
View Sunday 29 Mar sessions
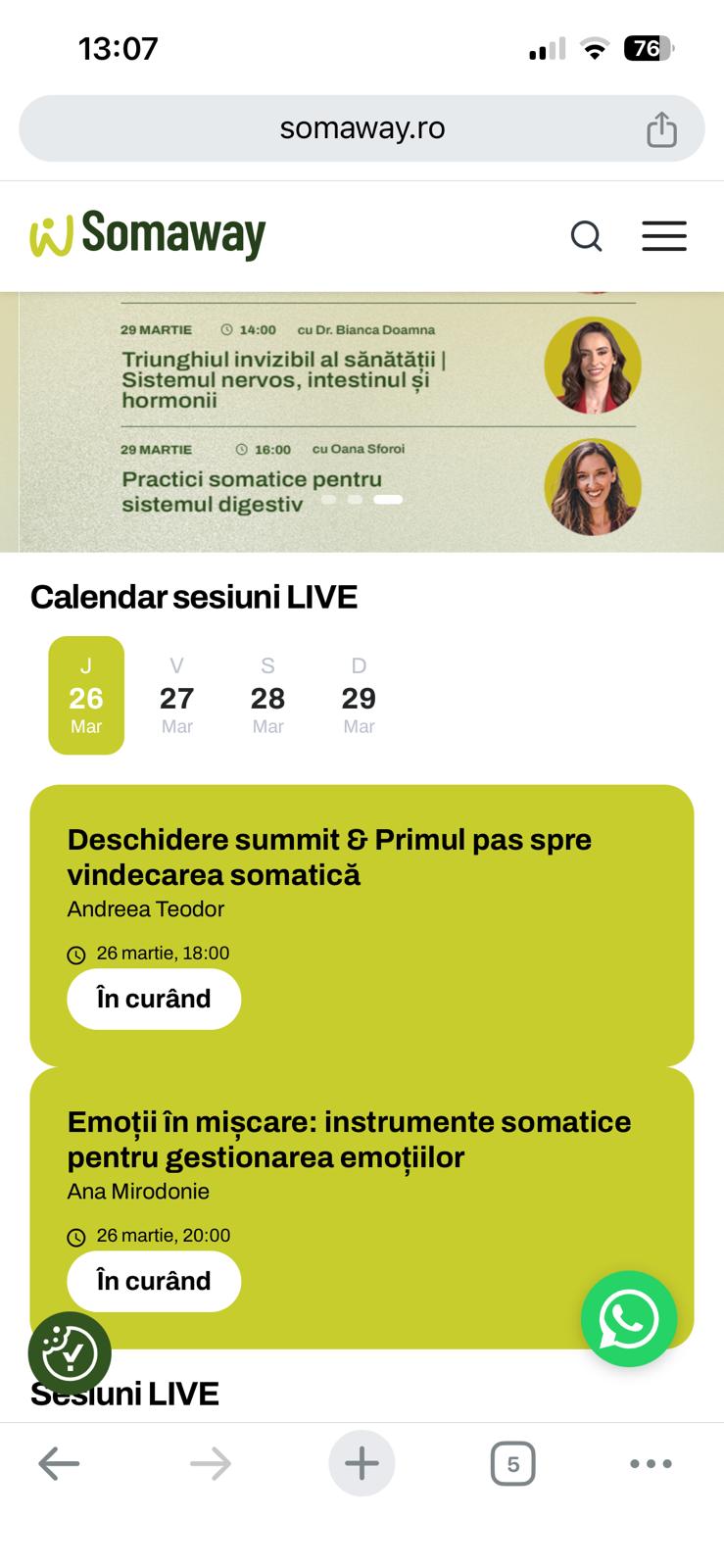point(359,696)
